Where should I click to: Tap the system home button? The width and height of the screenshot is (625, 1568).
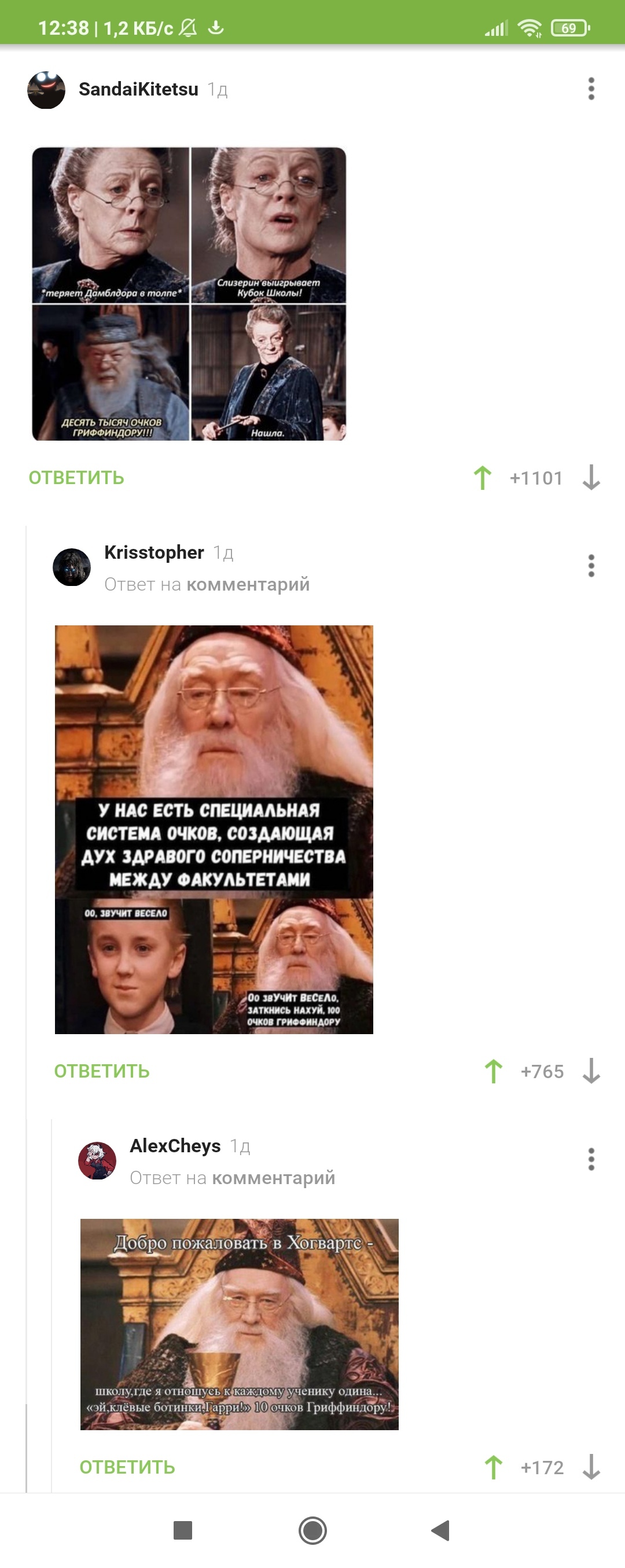tap(313, 1530)
